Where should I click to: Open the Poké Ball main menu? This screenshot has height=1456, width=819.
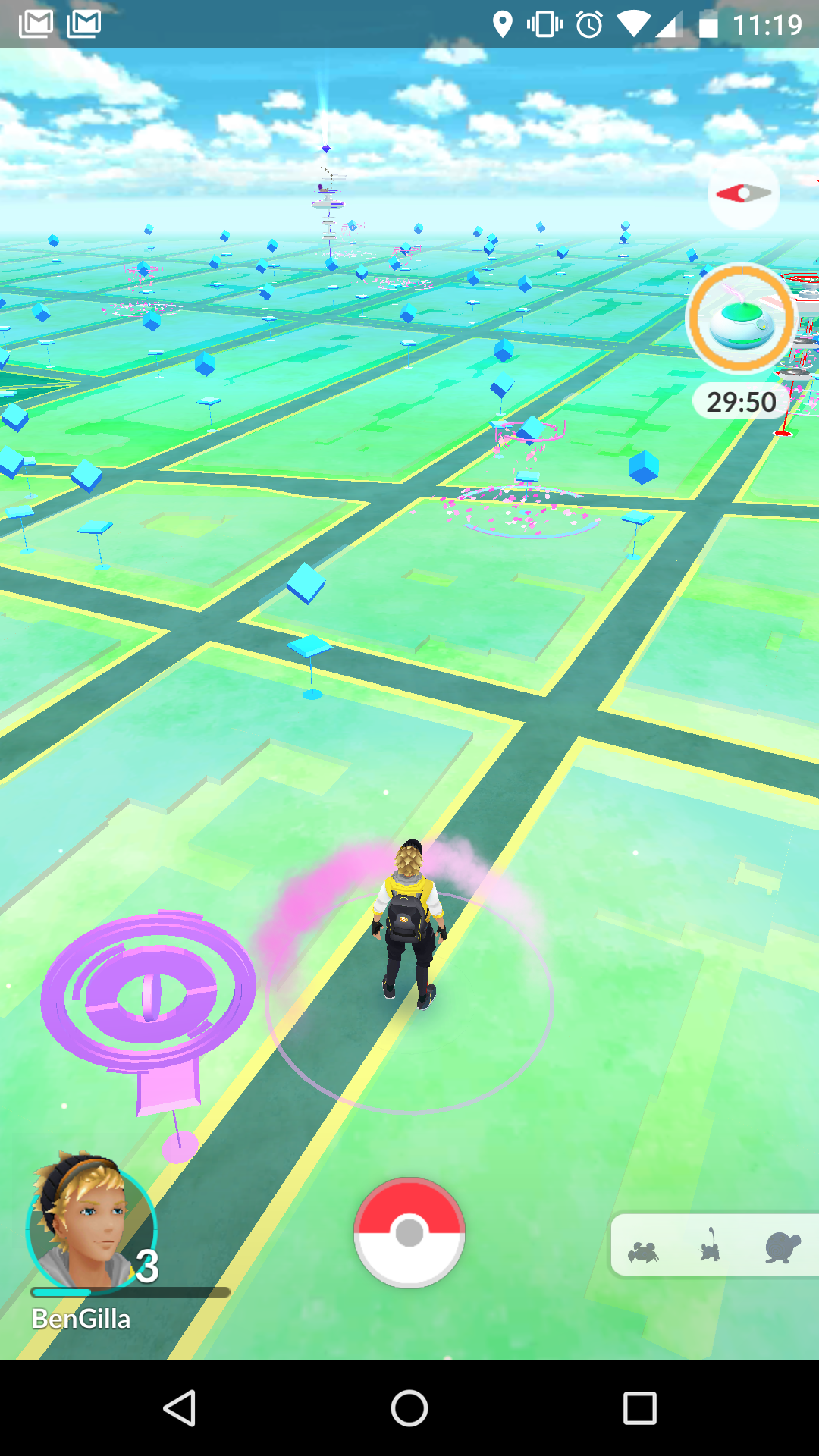click(409, 1232)
